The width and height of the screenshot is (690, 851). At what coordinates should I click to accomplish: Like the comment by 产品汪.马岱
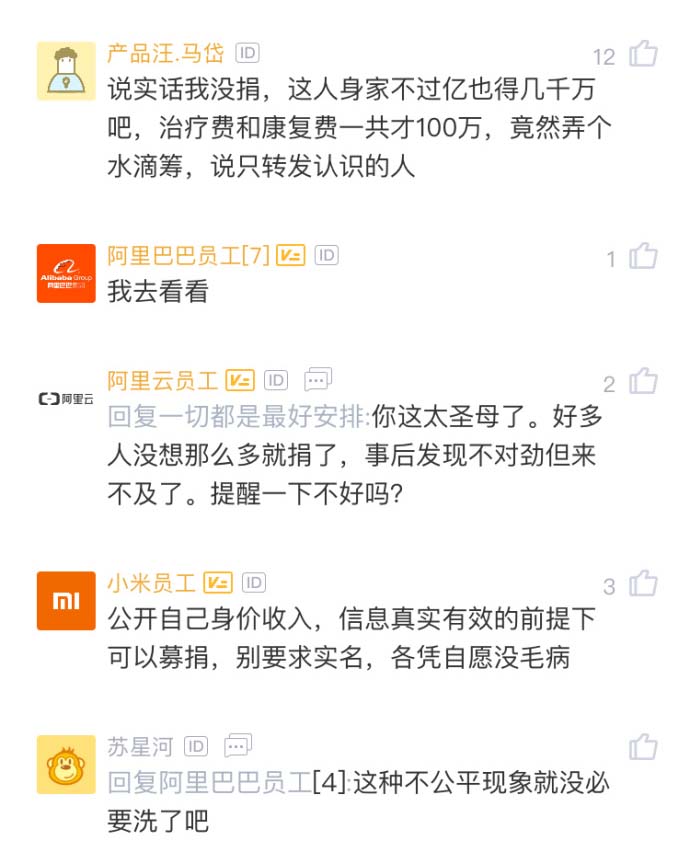pyautogui.click(x=643, y=54)
